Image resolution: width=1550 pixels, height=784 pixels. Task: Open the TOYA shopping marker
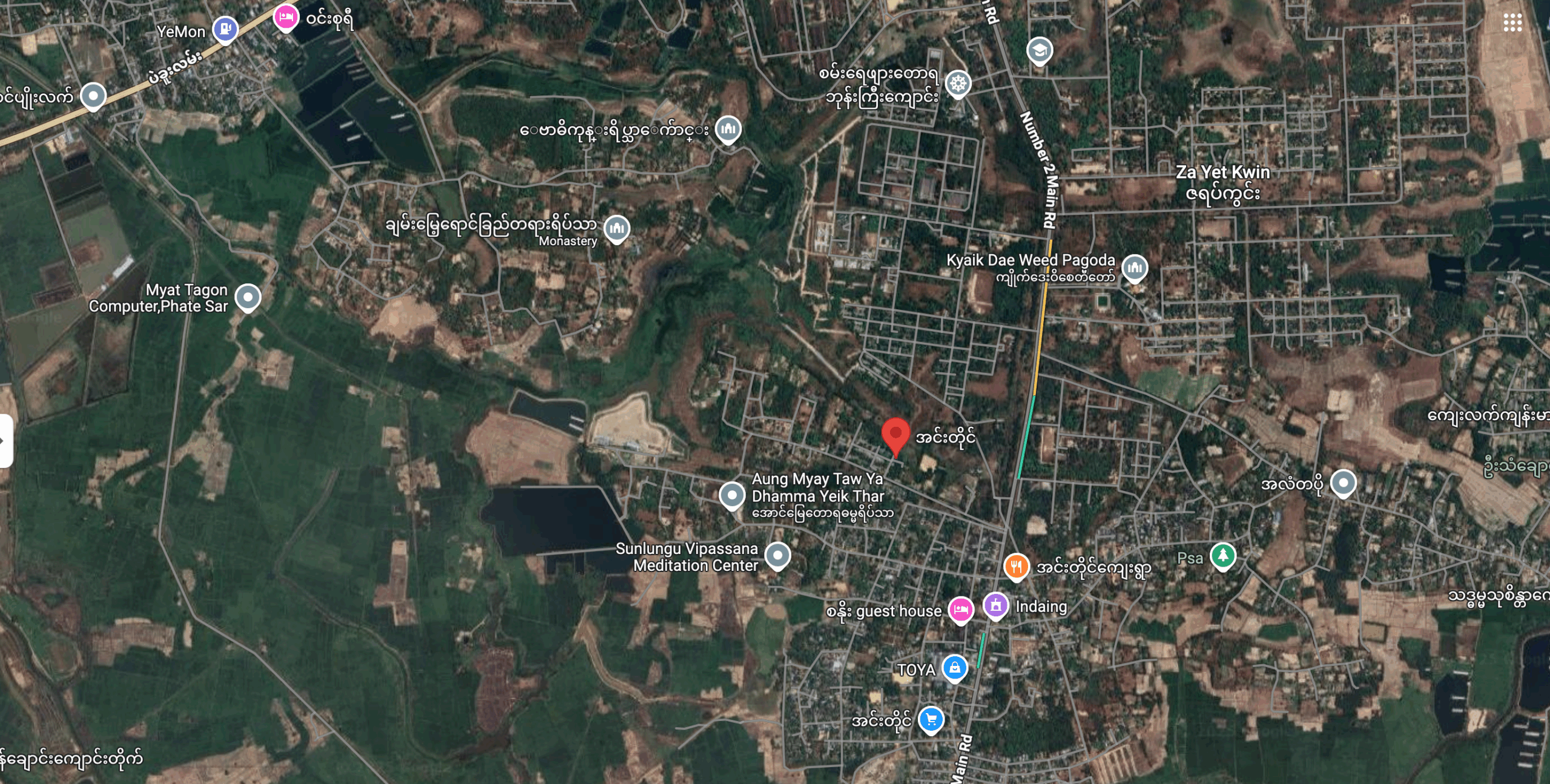pyautogui.click(x=954, y=668)
